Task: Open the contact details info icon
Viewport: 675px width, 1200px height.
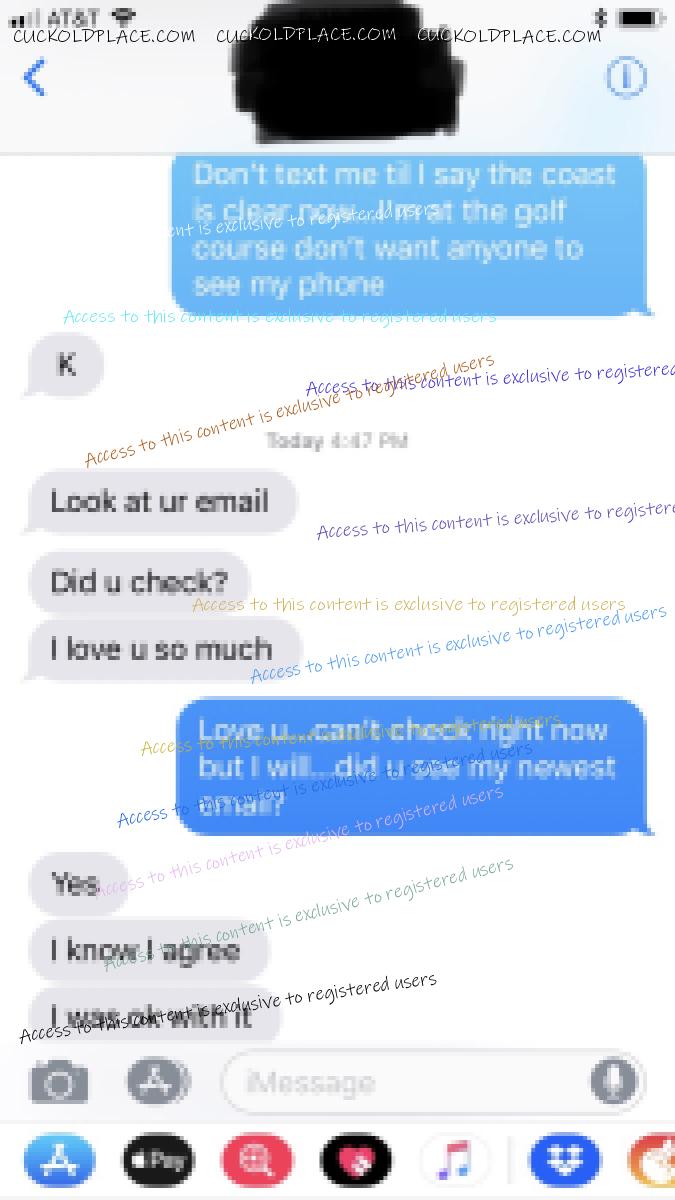Action: click(x=626, y=78)
